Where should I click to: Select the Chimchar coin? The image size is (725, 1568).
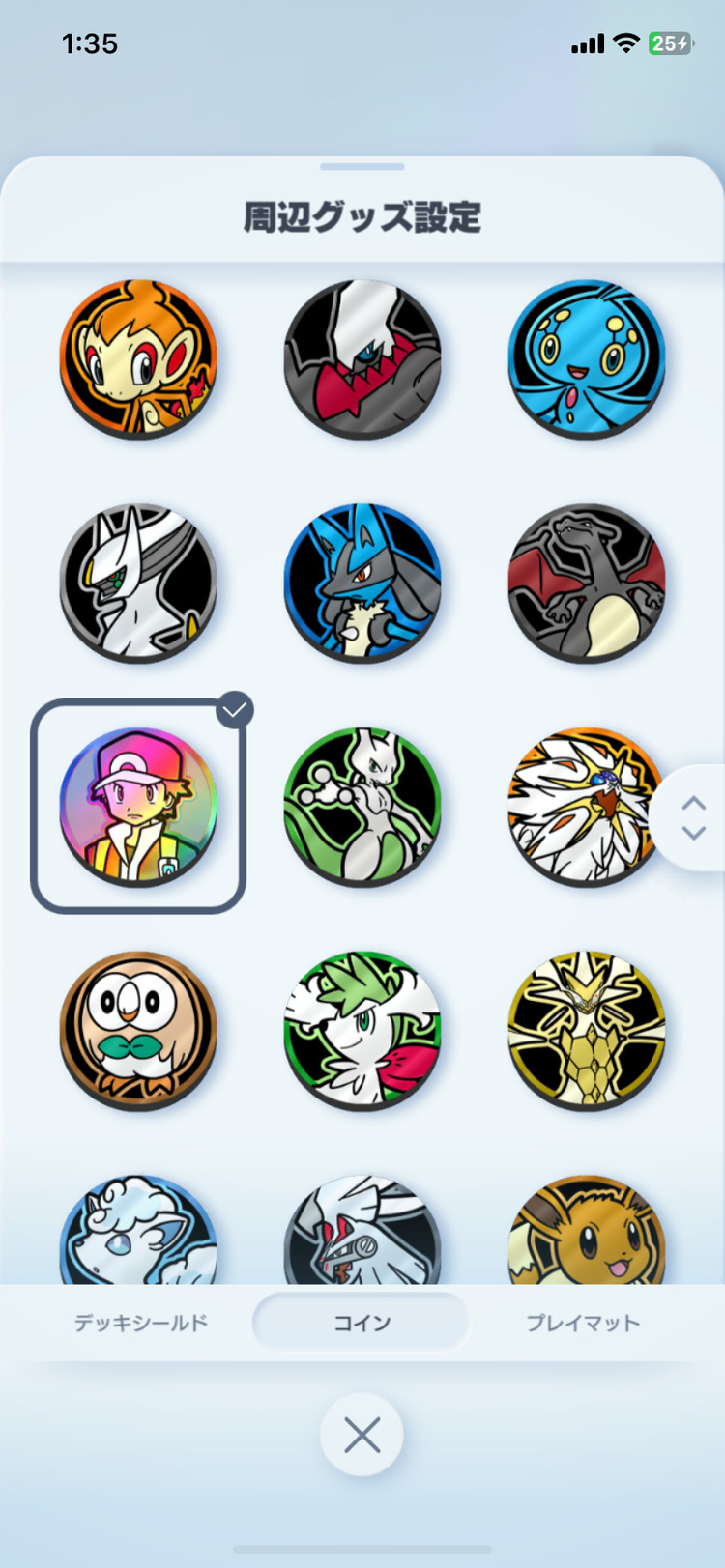[138, 357]
